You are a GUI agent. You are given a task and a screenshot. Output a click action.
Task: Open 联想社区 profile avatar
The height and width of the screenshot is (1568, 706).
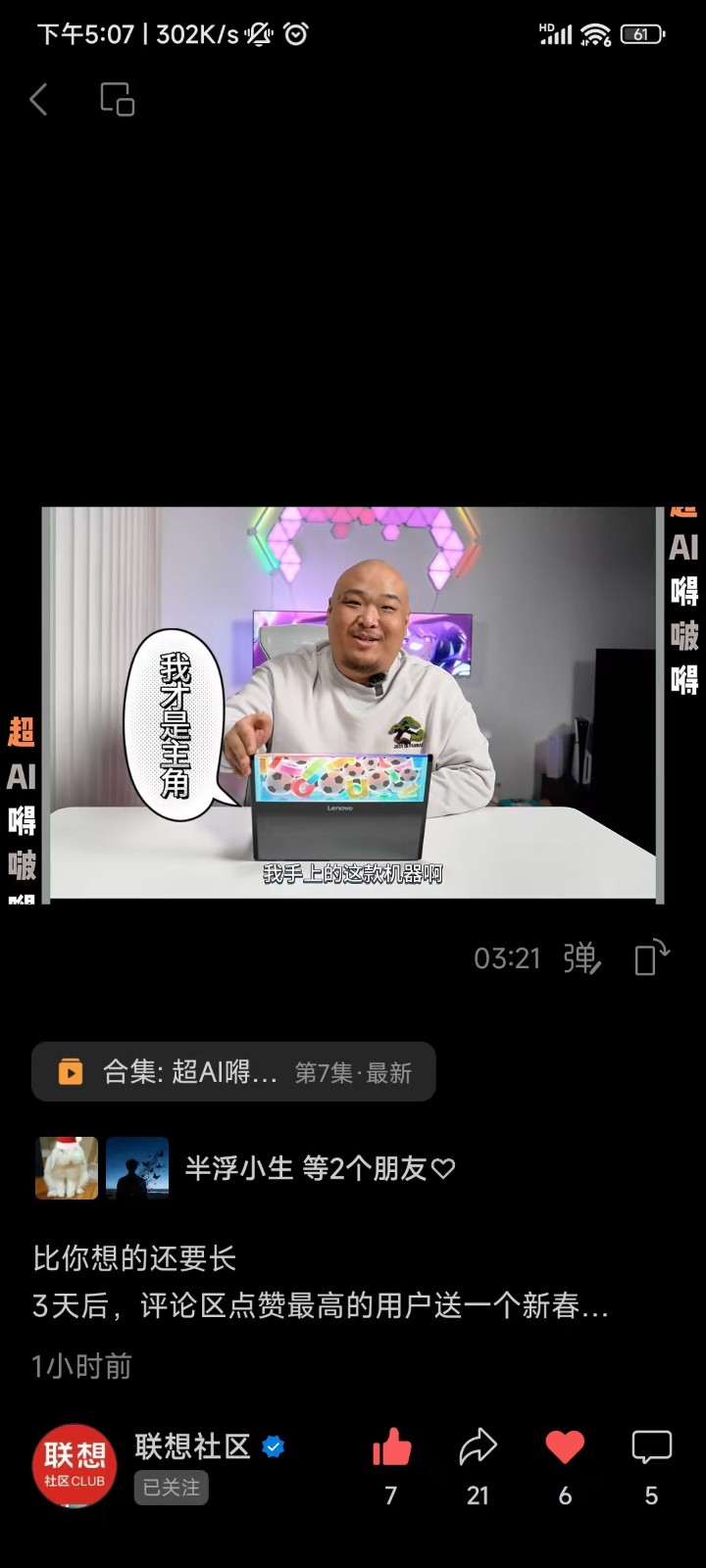tap(75, 1466)
